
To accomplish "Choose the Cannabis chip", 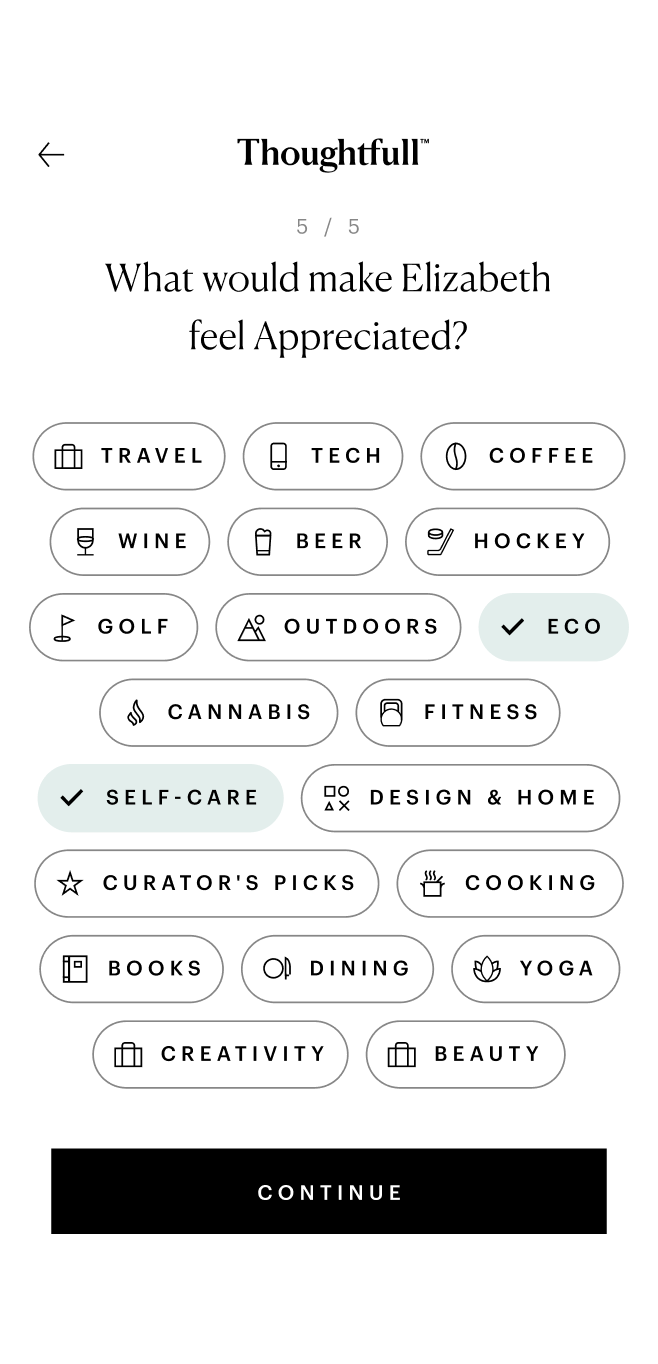I will coord(218,713).
